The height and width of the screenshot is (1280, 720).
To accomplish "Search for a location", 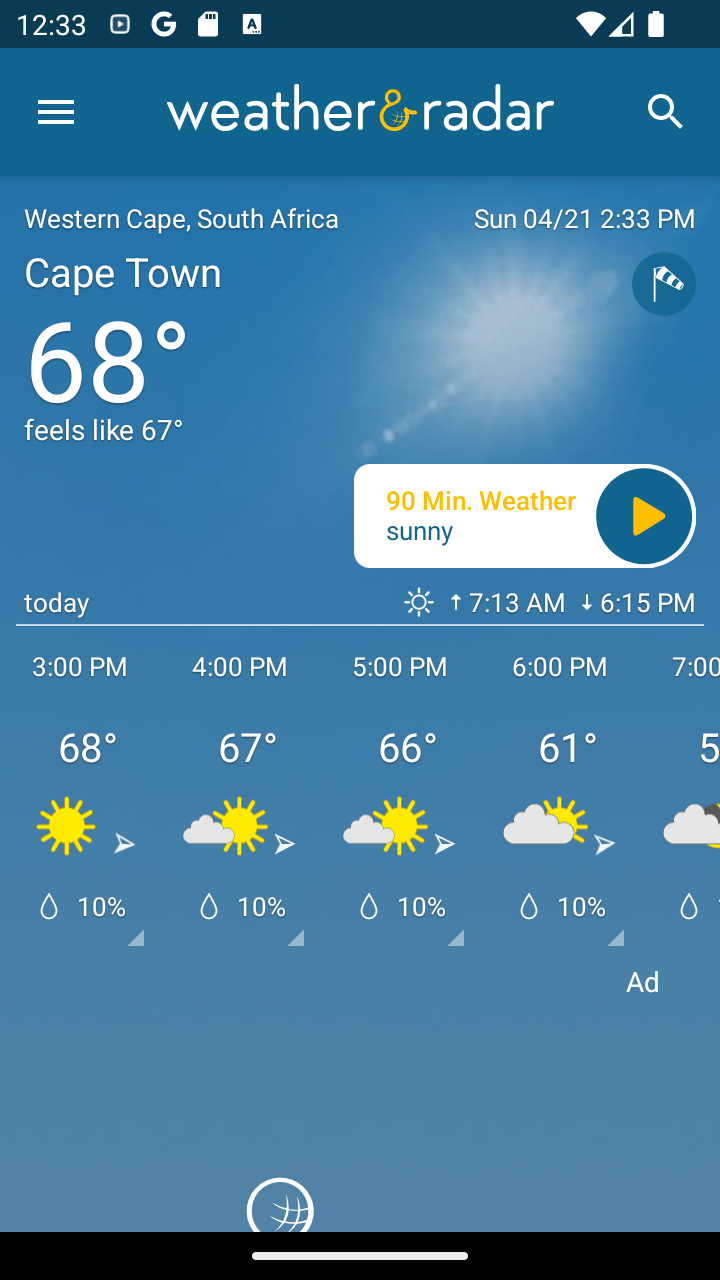I will pos(665,112).
